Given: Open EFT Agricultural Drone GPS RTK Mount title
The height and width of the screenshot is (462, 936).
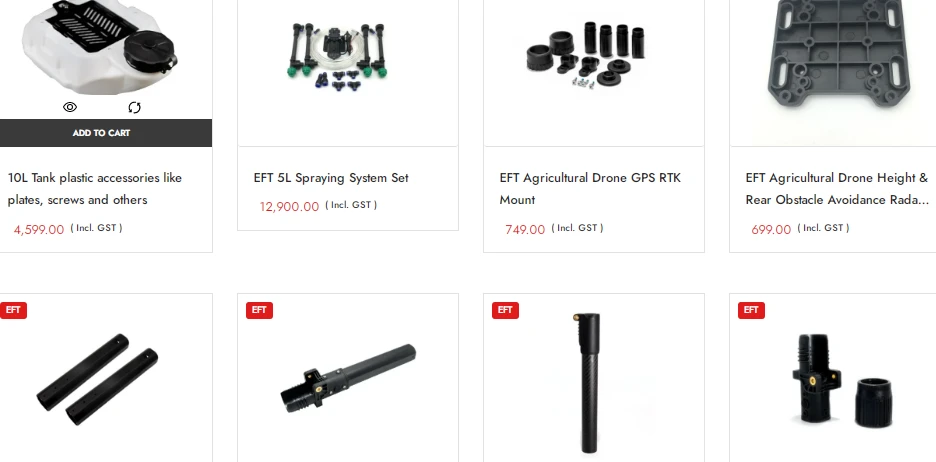Looking at the screenshot, I should pyautogui.click(x=590, y=188).
